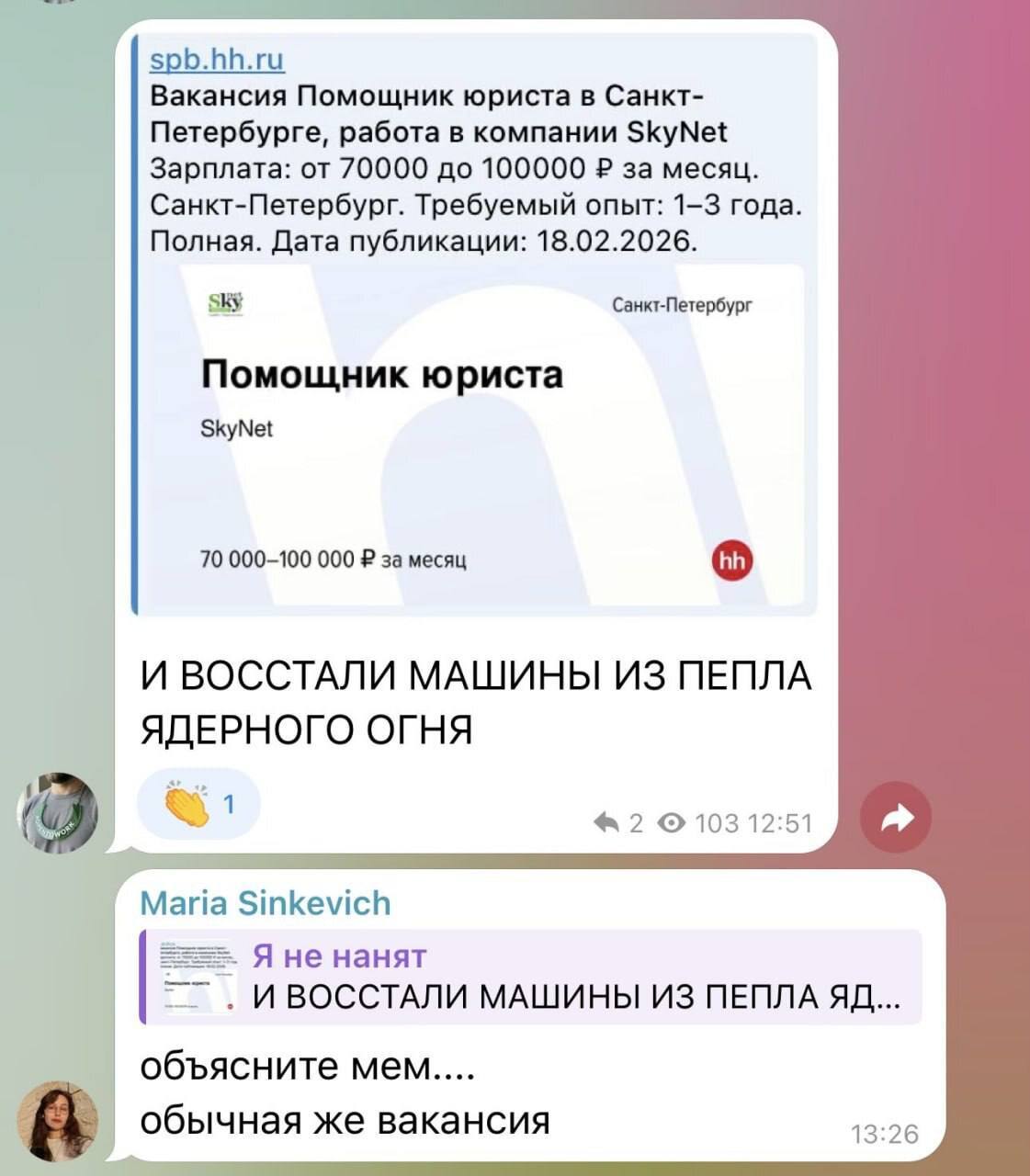Open Maria Sinkevich's profile name
The width and height of the screenshot is (1030, 1176).
266,903
